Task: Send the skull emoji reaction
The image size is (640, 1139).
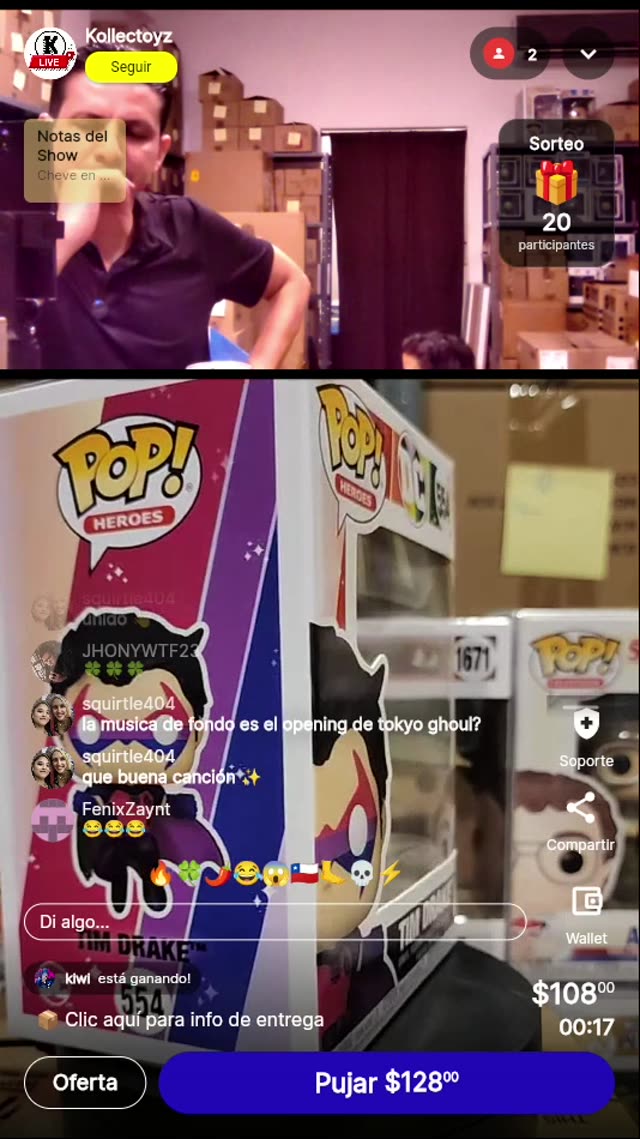Action: (x=361, y=873)
